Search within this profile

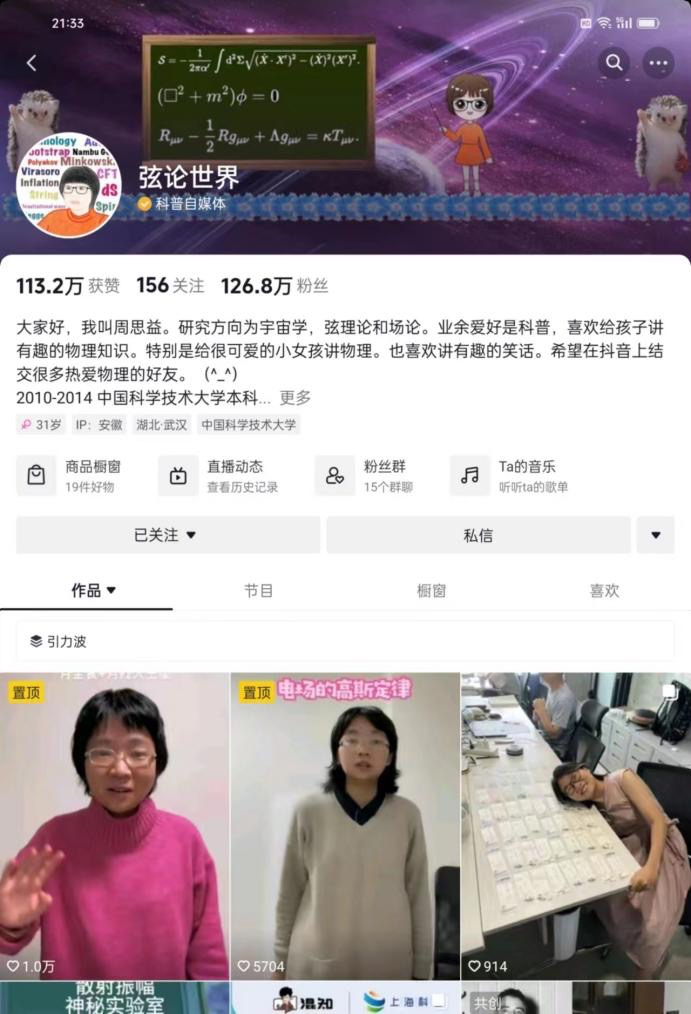coord(613,62)
